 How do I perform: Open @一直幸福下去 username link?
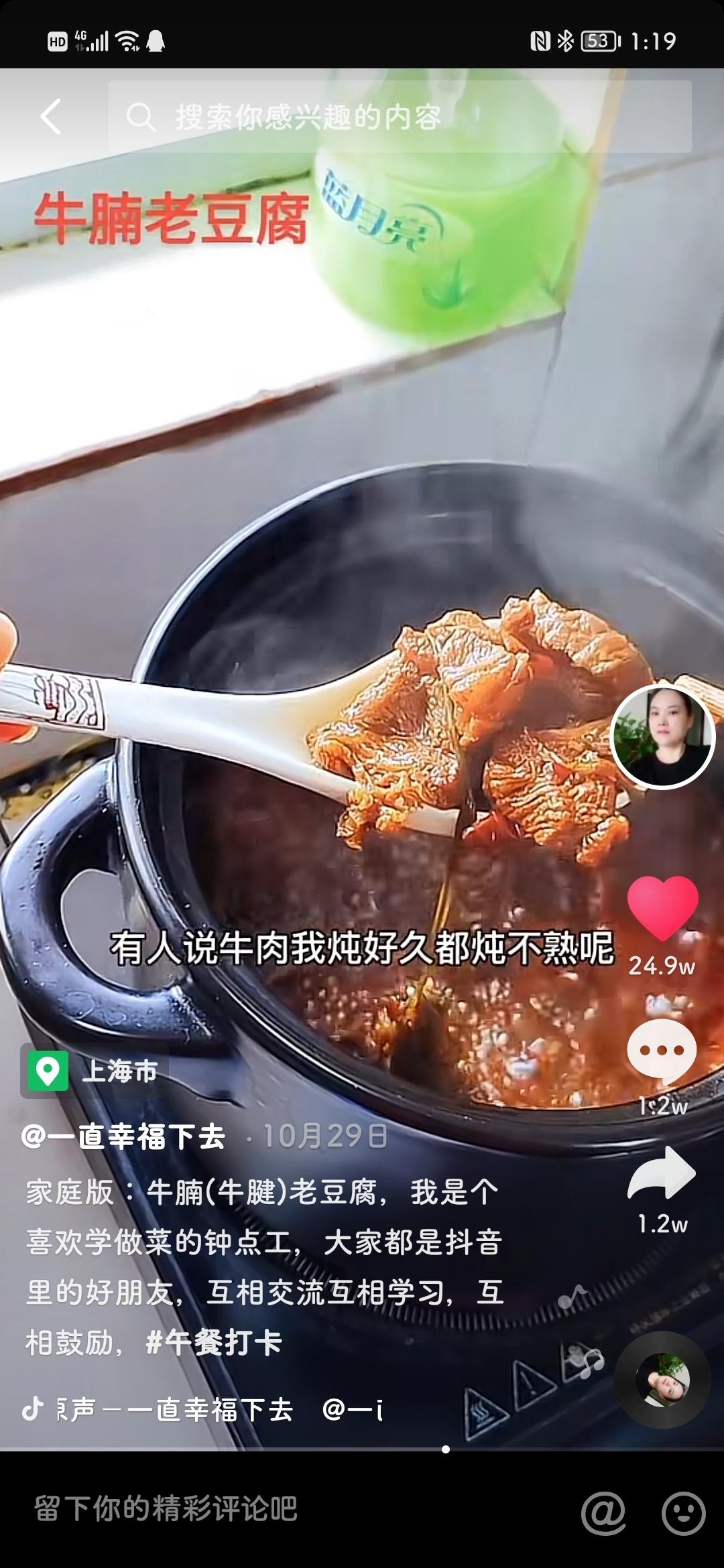(123, 1136)
